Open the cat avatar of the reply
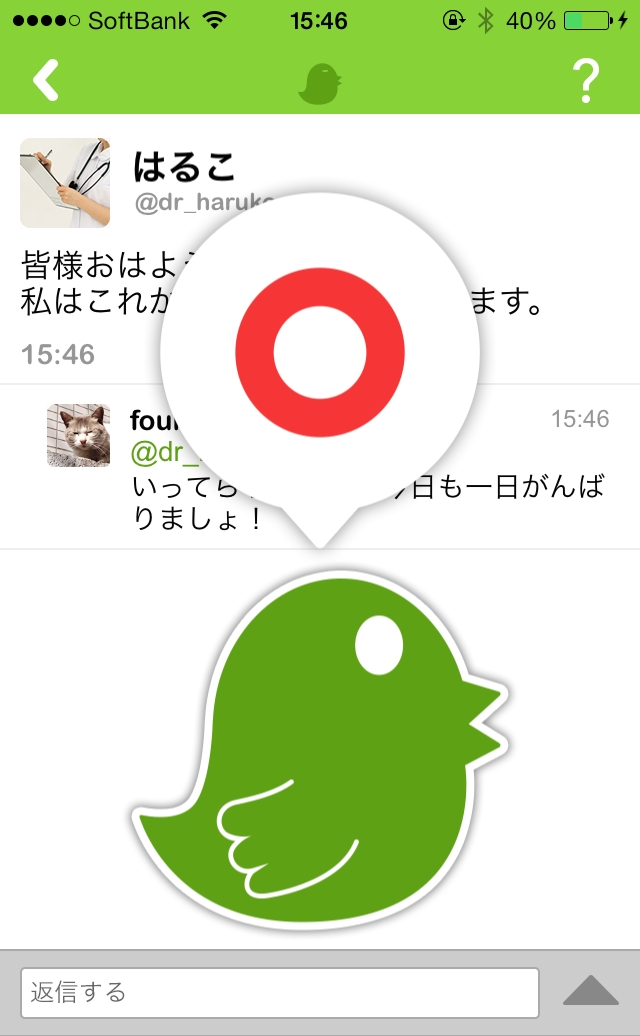The width and height of the screenshot is (640, 1036). tap(78, 435)
